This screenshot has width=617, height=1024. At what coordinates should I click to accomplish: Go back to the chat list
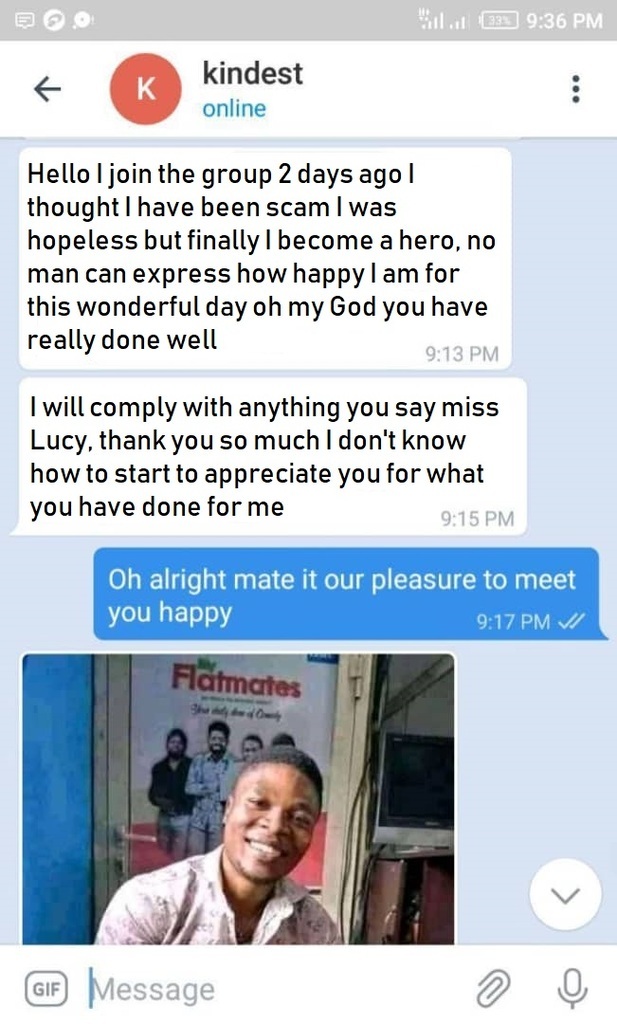tap(47, 89)
